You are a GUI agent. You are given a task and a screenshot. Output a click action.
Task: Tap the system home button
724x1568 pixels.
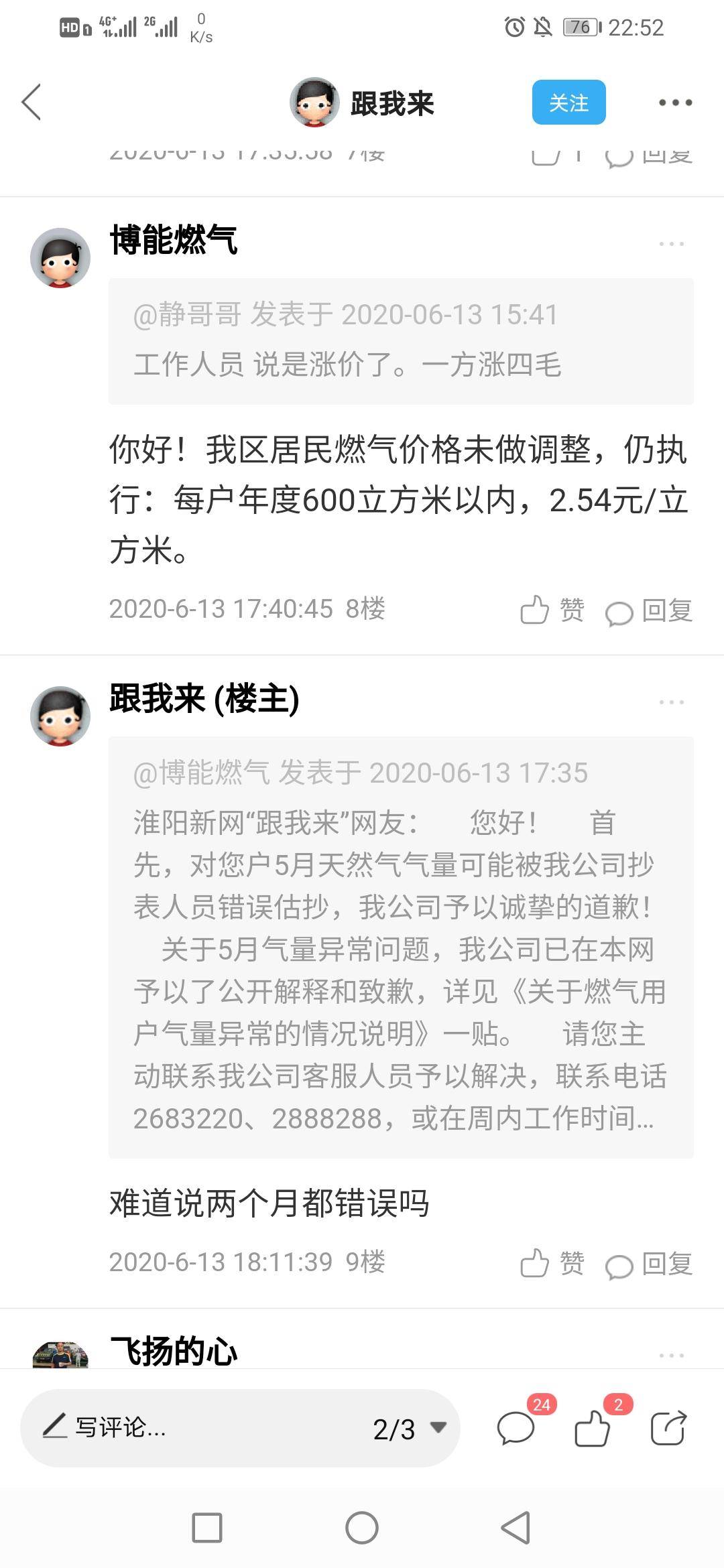[x=362, y=1528]
